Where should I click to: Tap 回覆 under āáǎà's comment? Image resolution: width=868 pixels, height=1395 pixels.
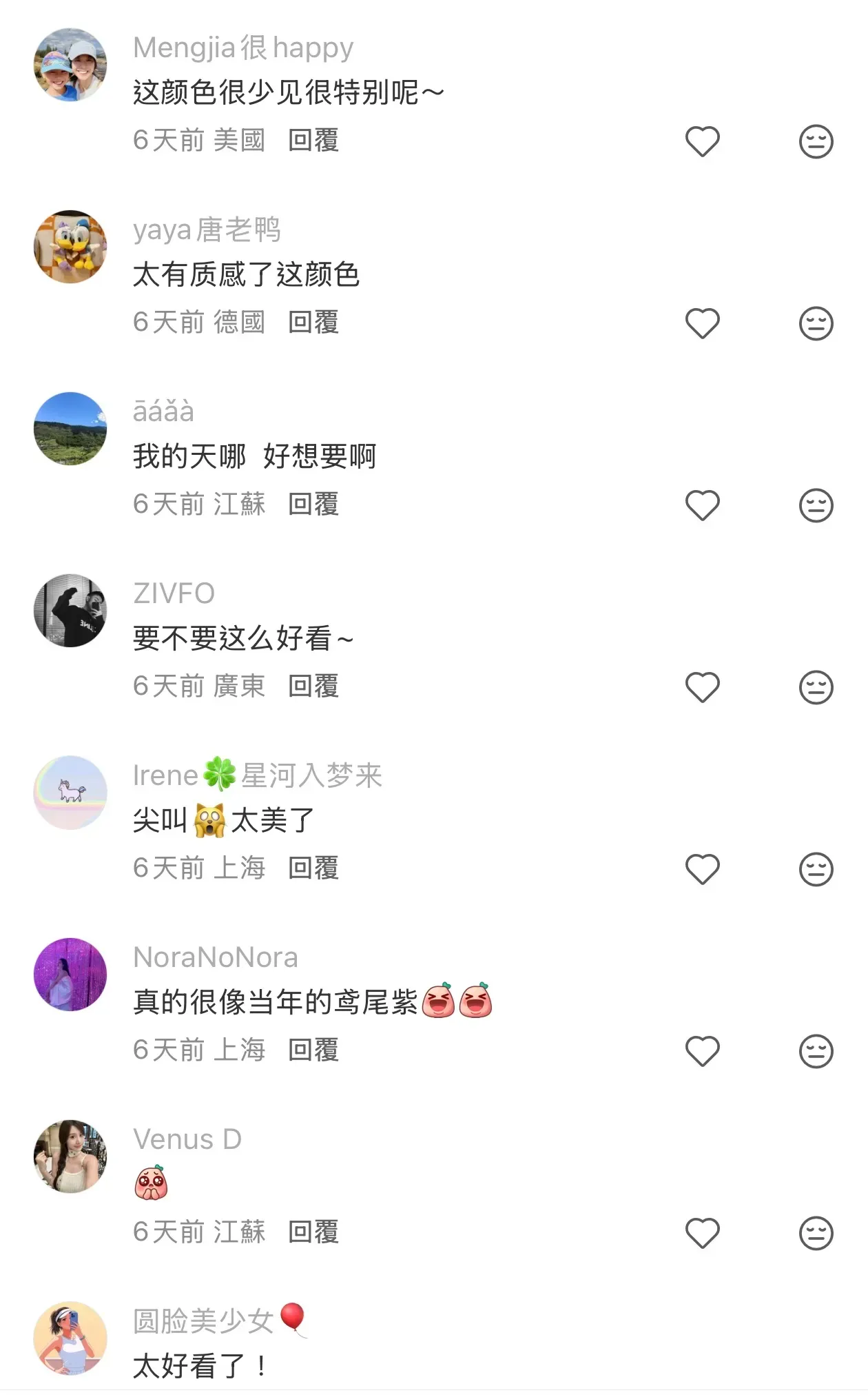[313, 504]
